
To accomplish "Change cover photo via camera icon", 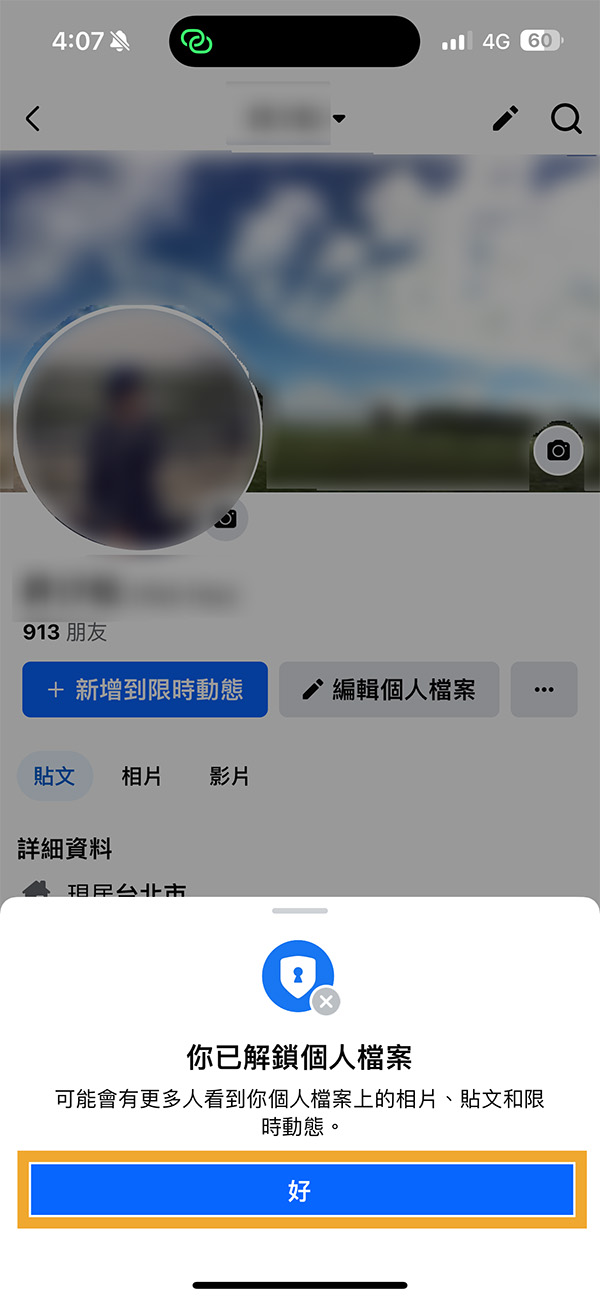I will click(x=558, y=451).
